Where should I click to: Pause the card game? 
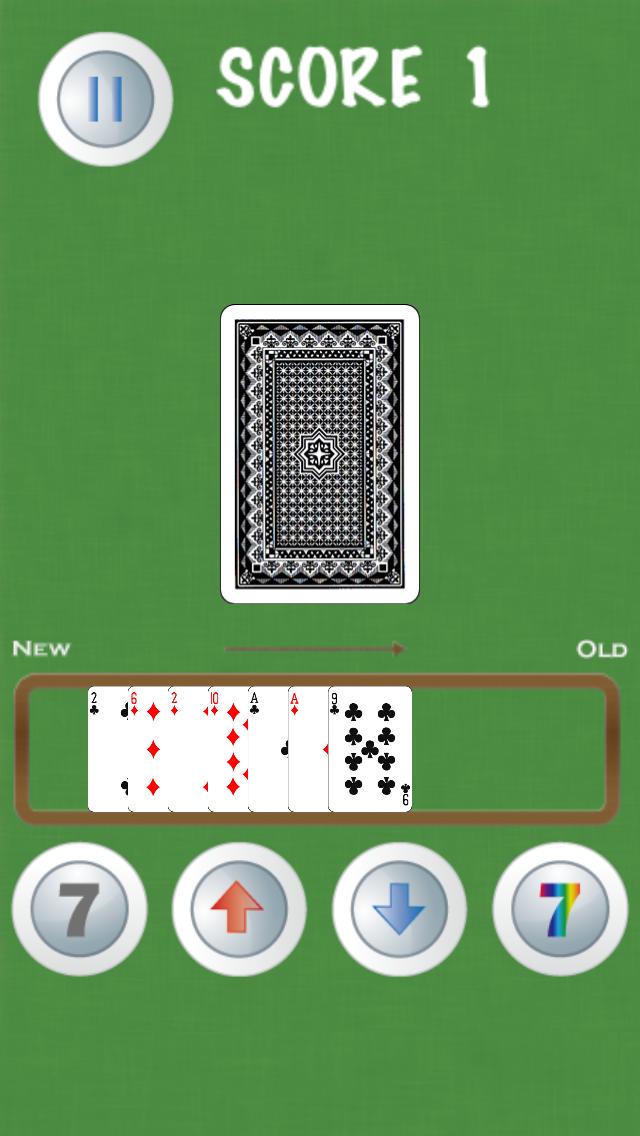[x=105, y=99]
